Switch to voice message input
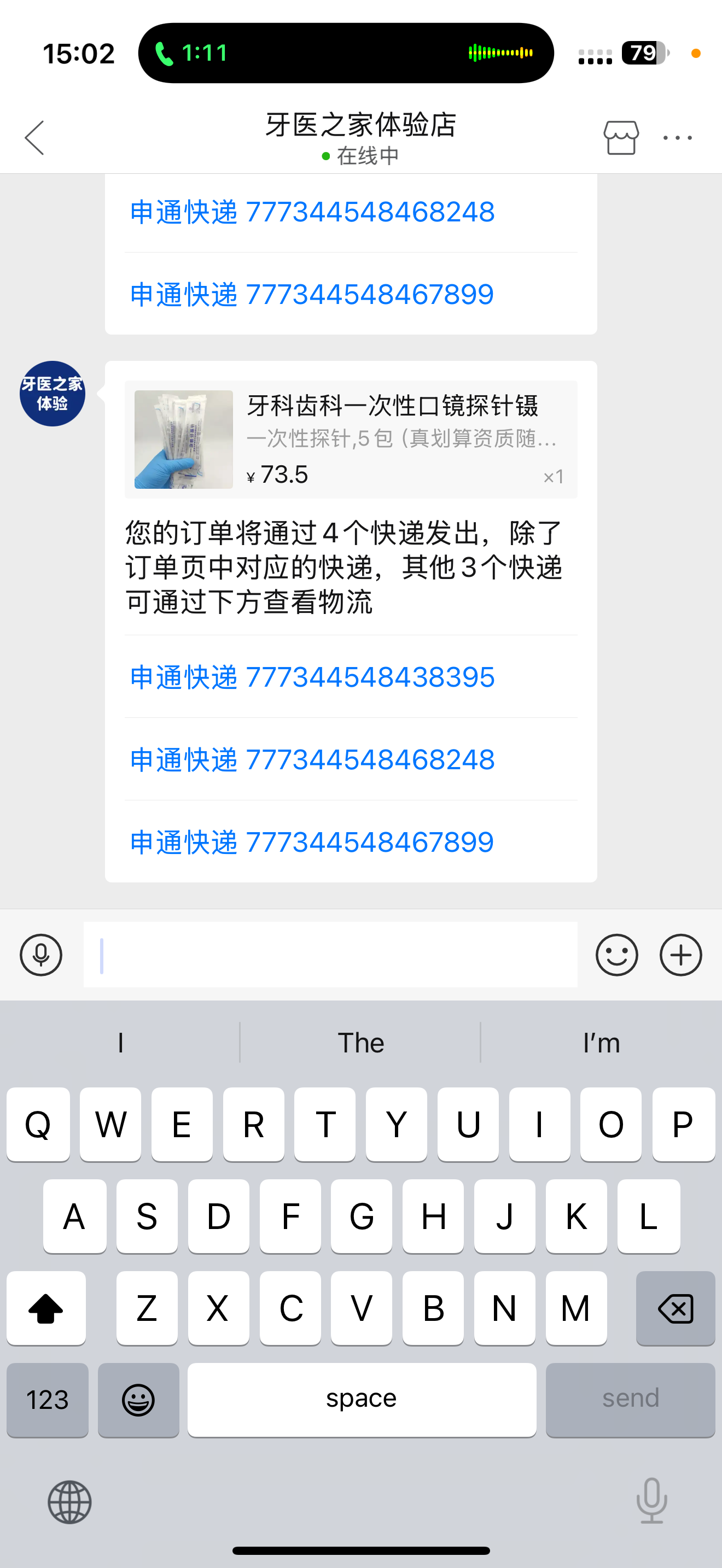Viewport: 722px width, 1568px height. (x=41, y=955)
